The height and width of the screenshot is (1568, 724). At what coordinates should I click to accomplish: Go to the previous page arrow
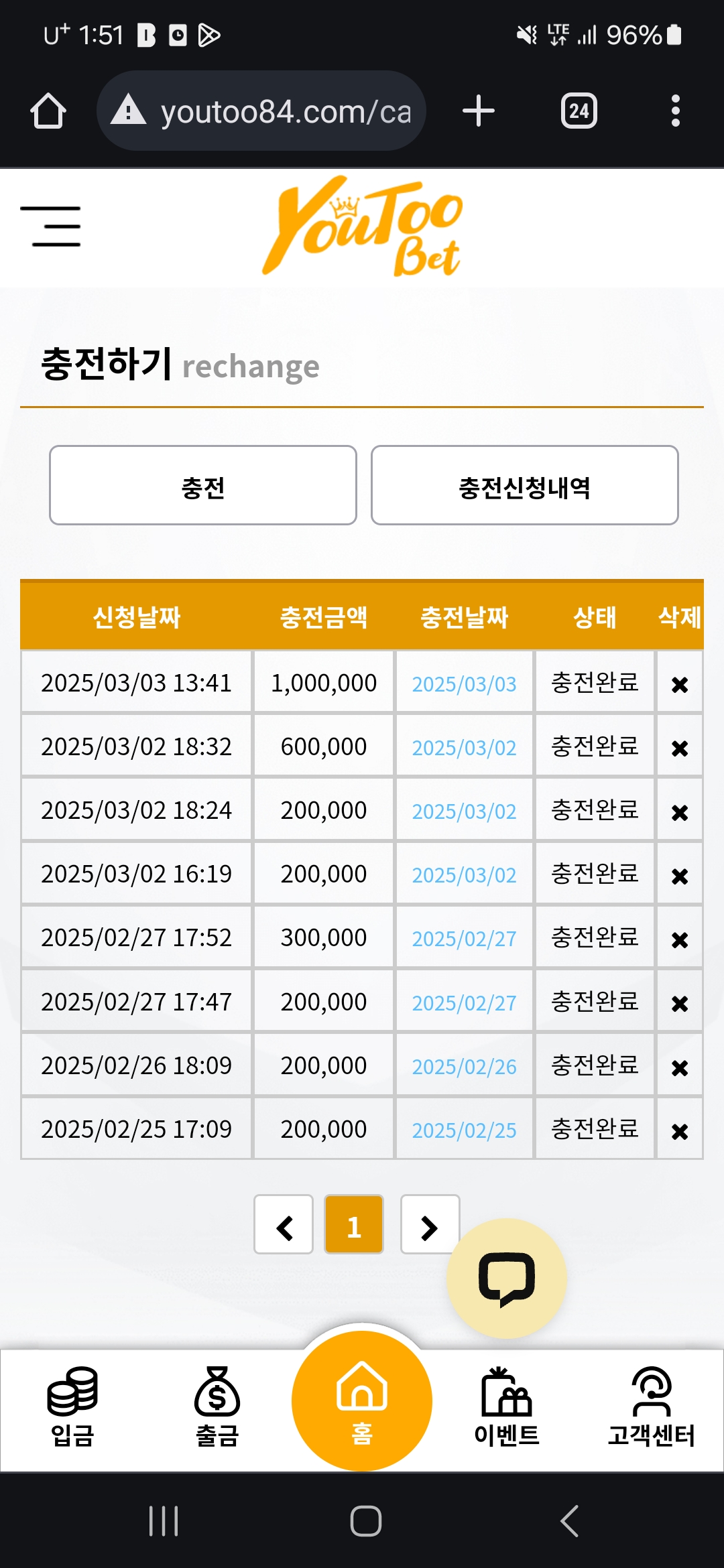coord(284,1224)
